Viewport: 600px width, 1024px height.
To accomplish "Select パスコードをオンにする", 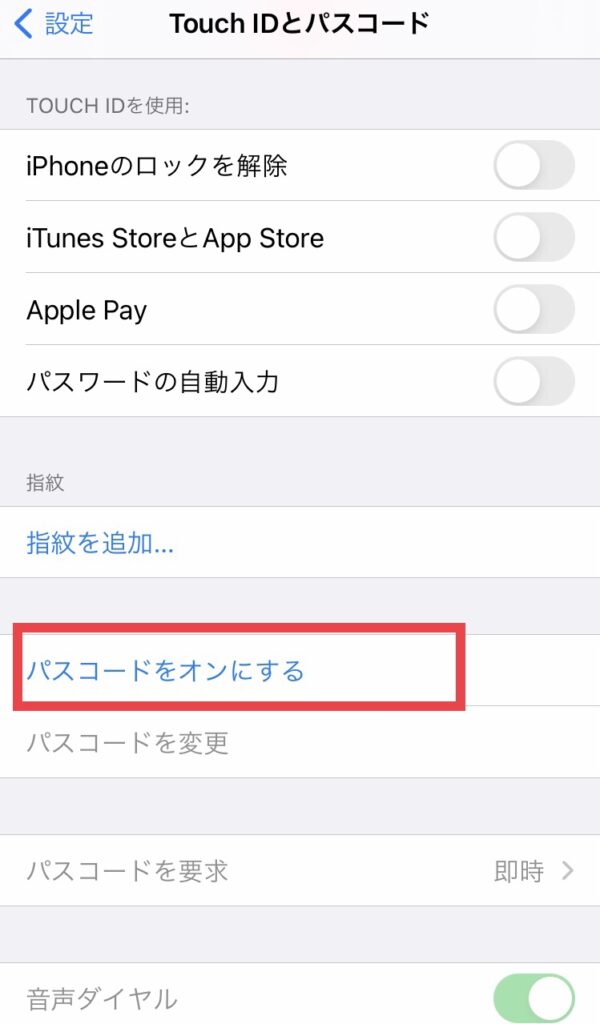I will pyautogui.click(x=300, y=670).
